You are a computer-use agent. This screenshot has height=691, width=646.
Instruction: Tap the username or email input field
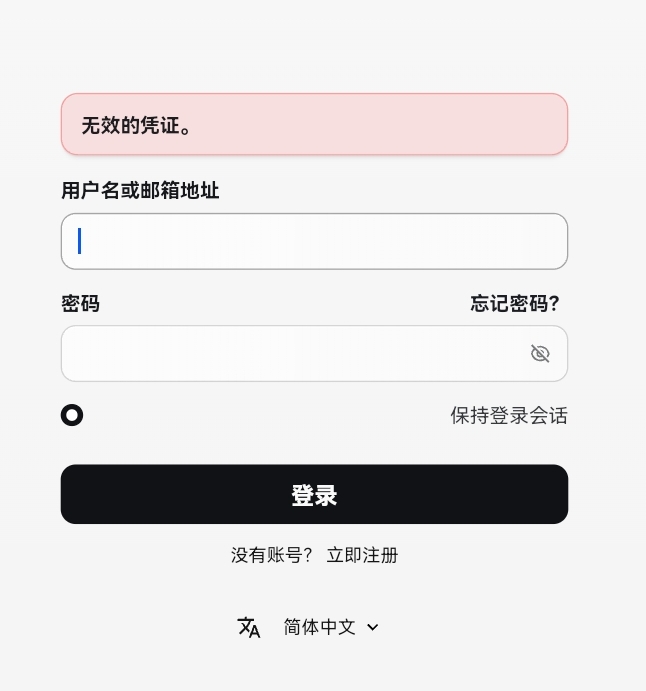(x=314, y=241)
